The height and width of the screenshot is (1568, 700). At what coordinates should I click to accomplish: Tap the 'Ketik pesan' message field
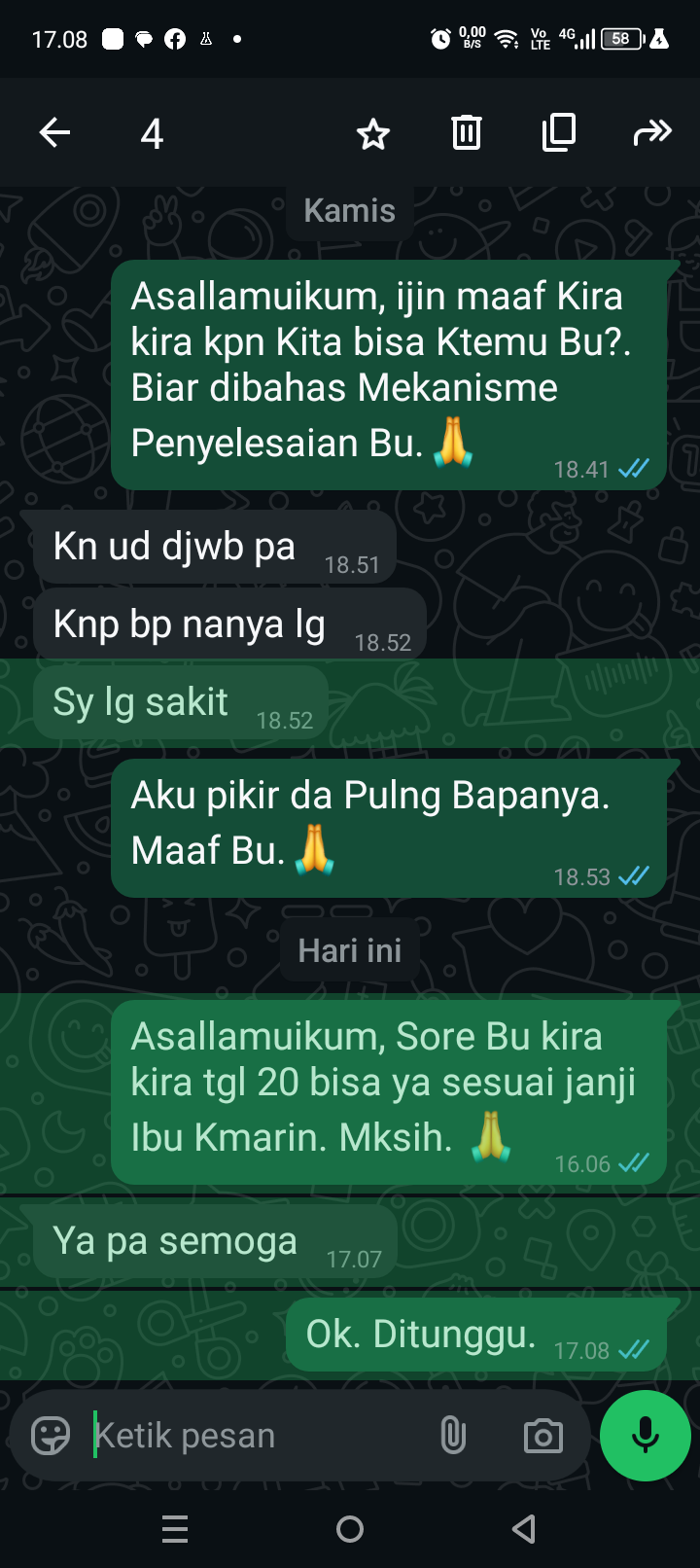click(x=253, y=1436)
